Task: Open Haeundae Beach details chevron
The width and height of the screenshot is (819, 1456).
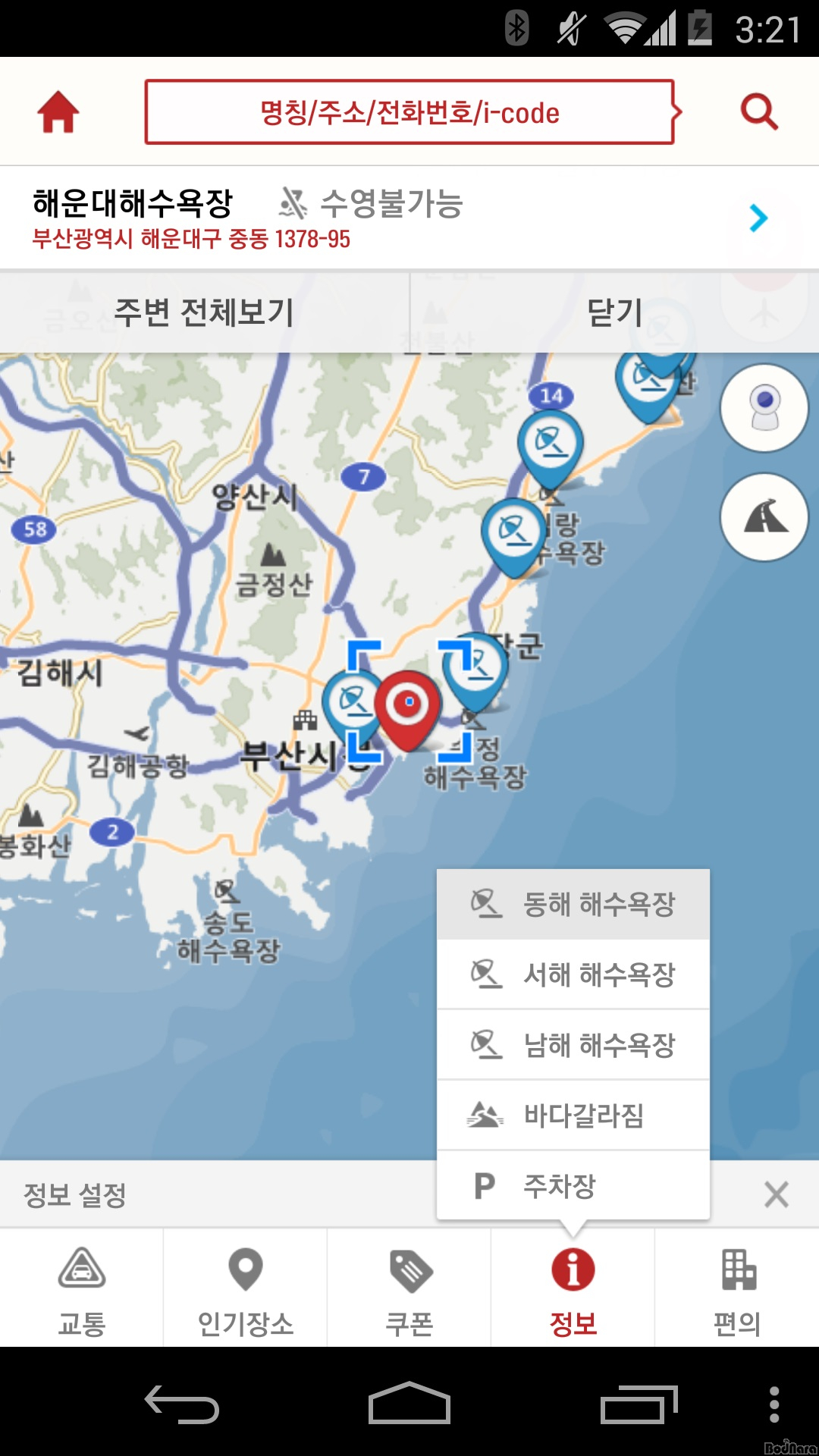Action: 758,218
